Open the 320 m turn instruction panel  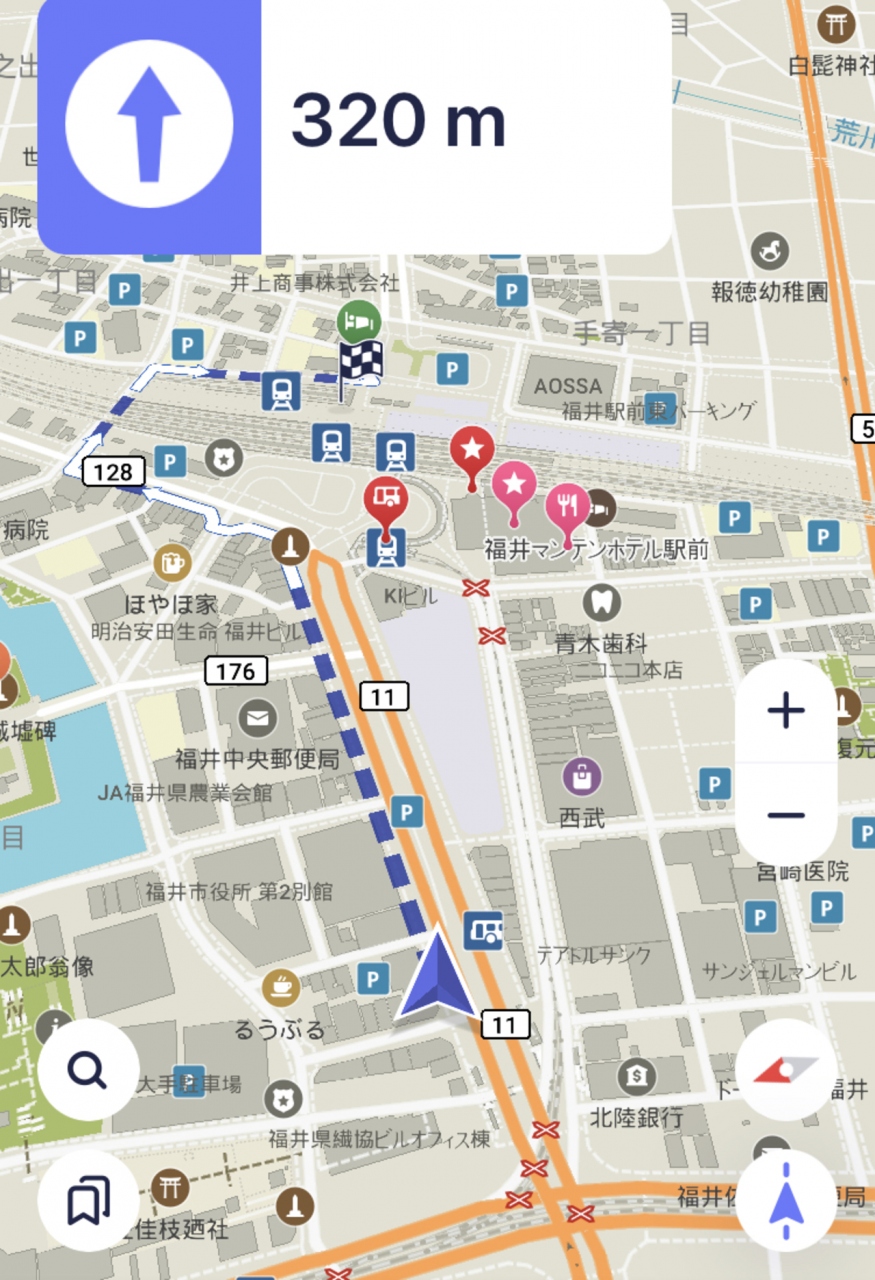click(x=354, y=123)
